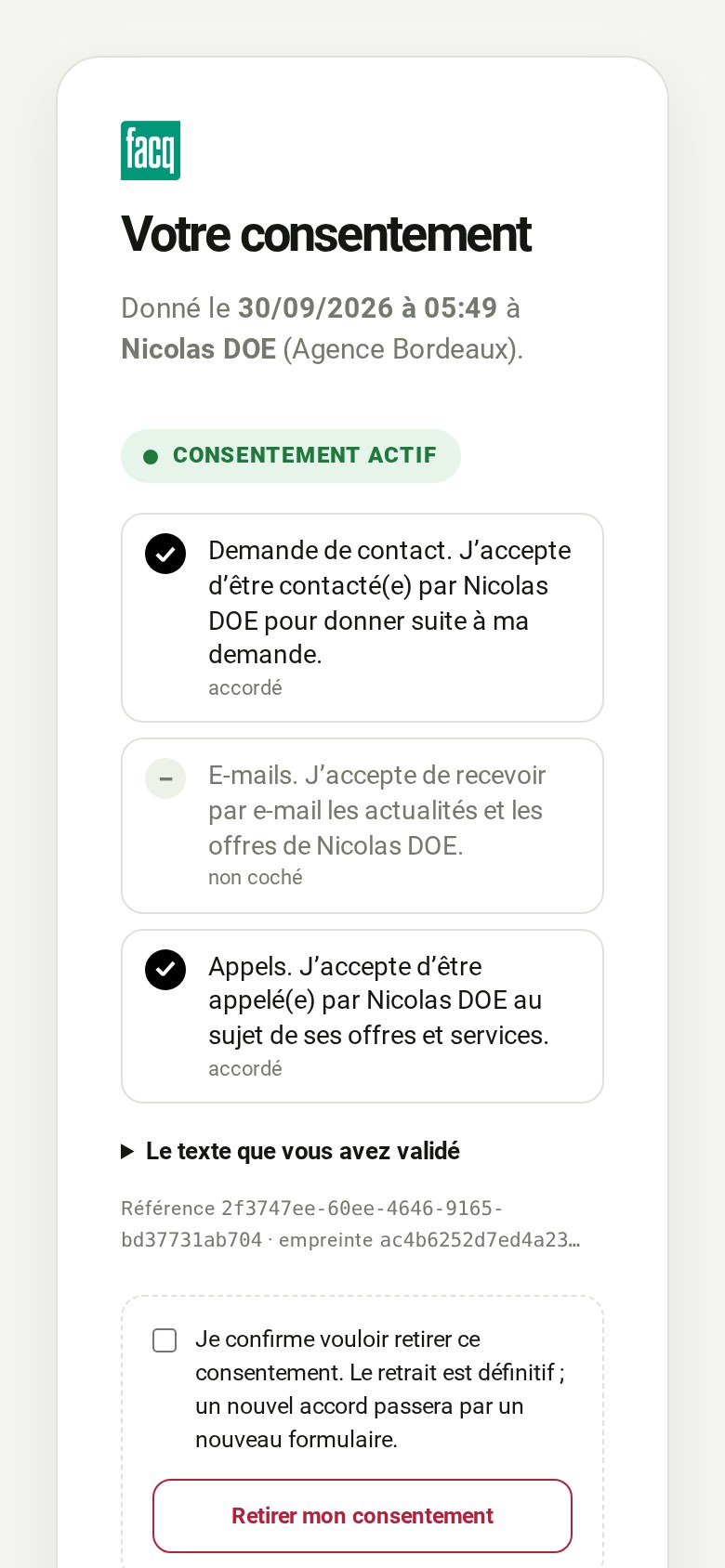
Task: Expand "Le texte que vous avez validé"
Action: 290,1151
